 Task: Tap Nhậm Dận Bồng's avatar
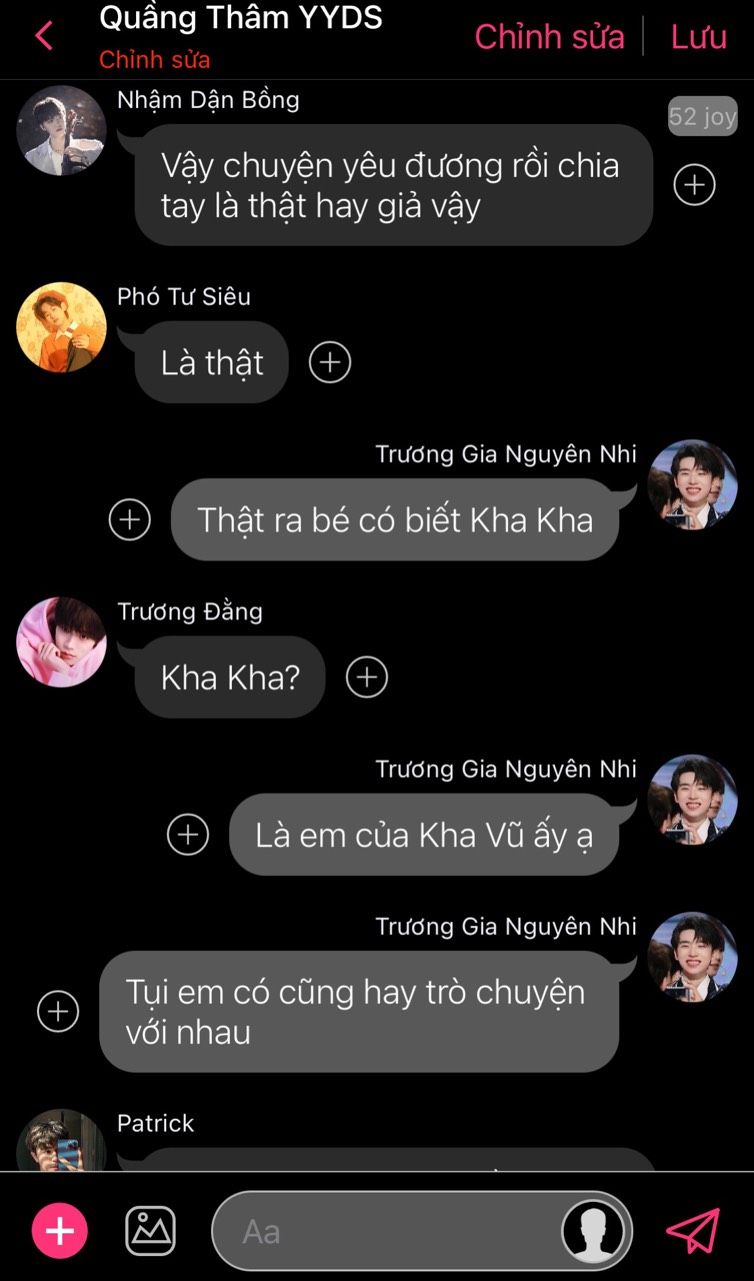click(61, 130)
